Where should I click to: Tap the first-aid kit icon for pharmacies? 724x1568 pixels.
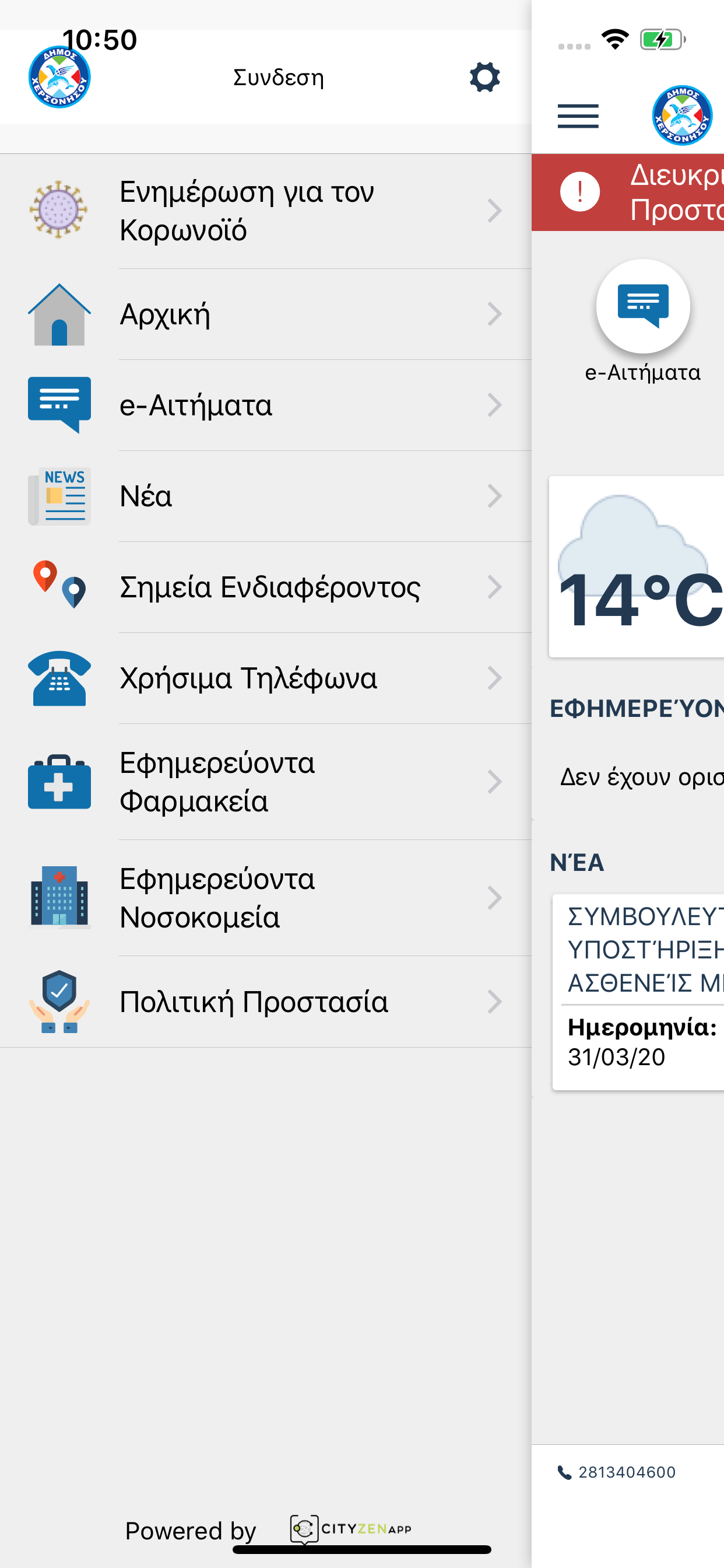click(58, 781)
